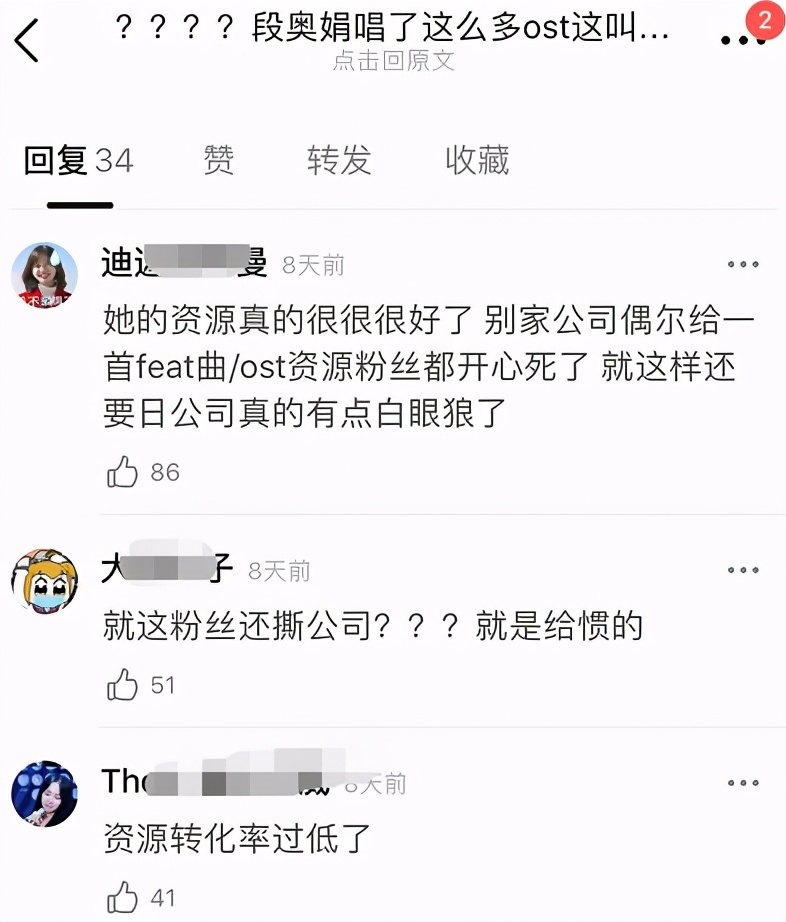
Task: Open the top-right more options menu
Action: (x=742, y=38)
